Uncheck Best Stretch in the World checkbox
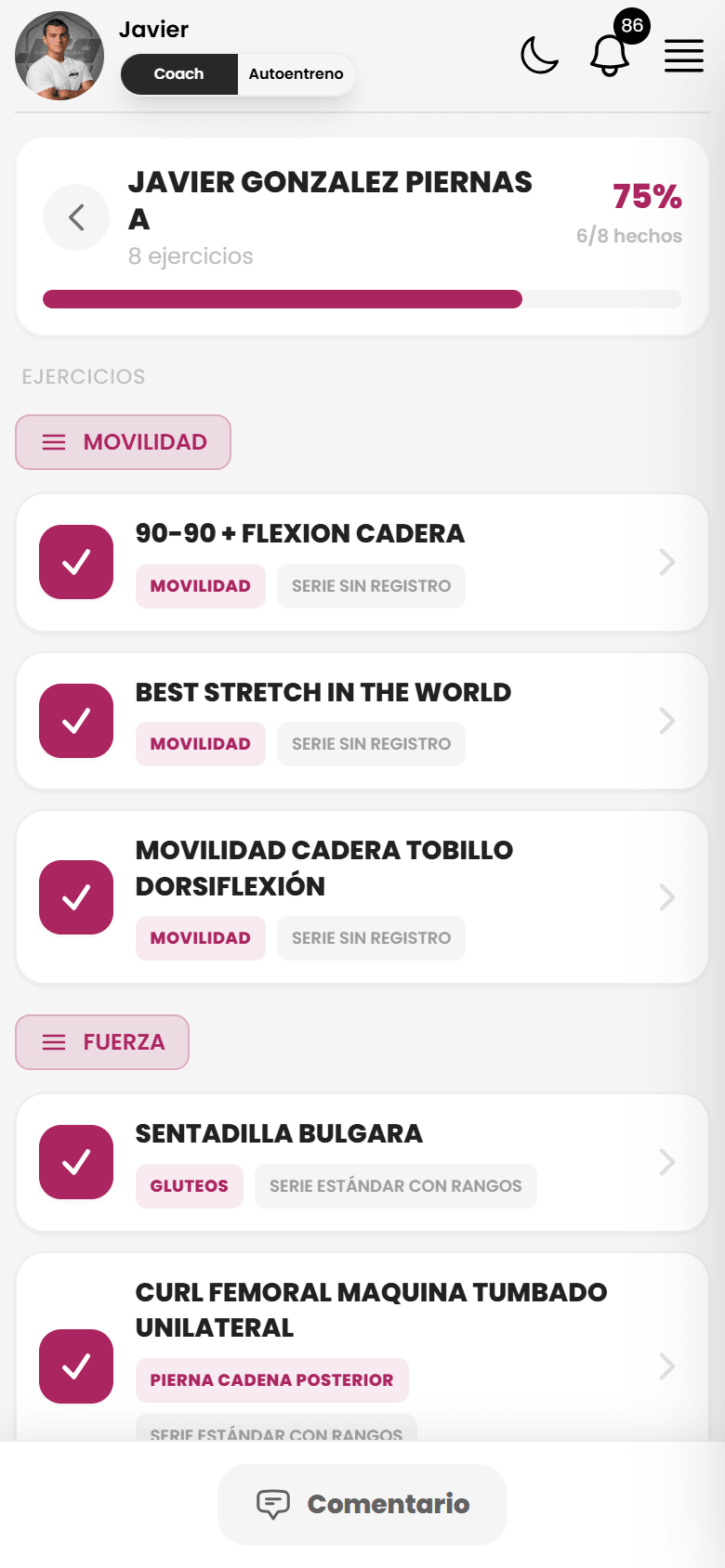 pos(76,721)
